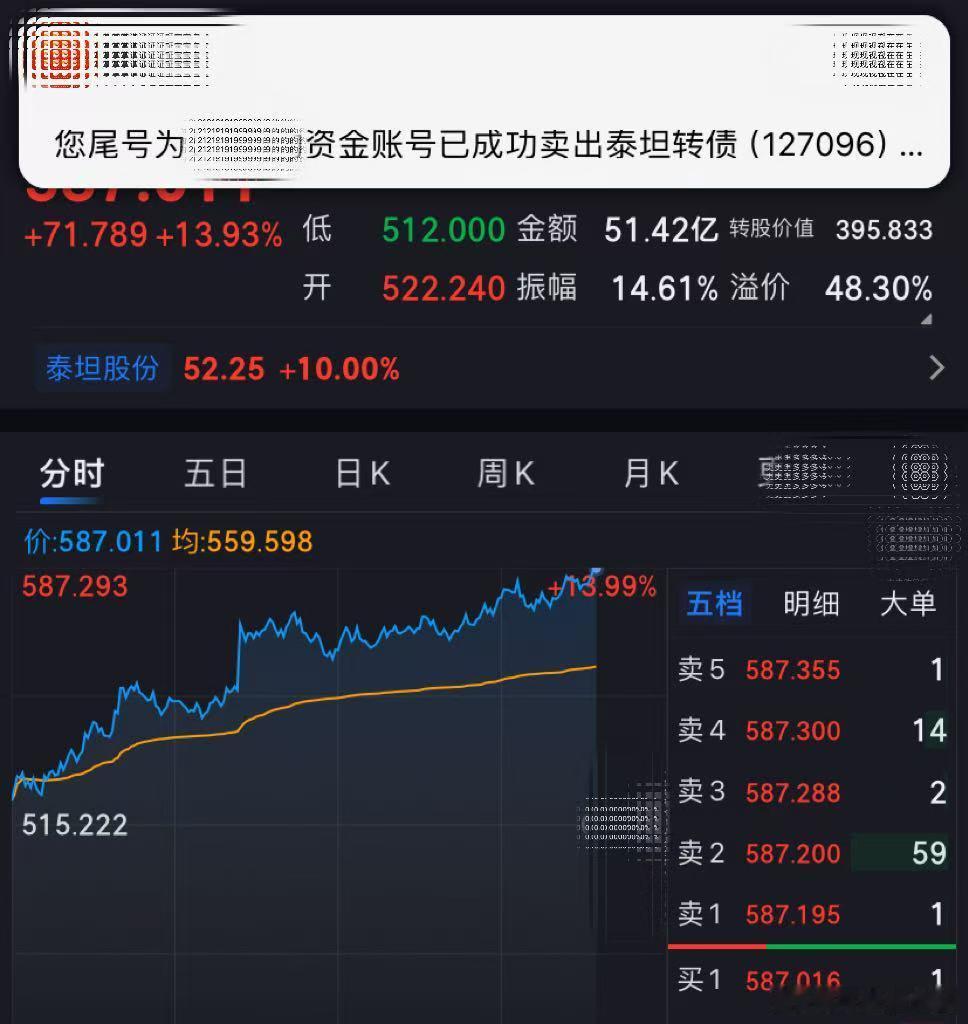Select the 五档 order book tab
968x1024 pixels.
pos(715,603)
